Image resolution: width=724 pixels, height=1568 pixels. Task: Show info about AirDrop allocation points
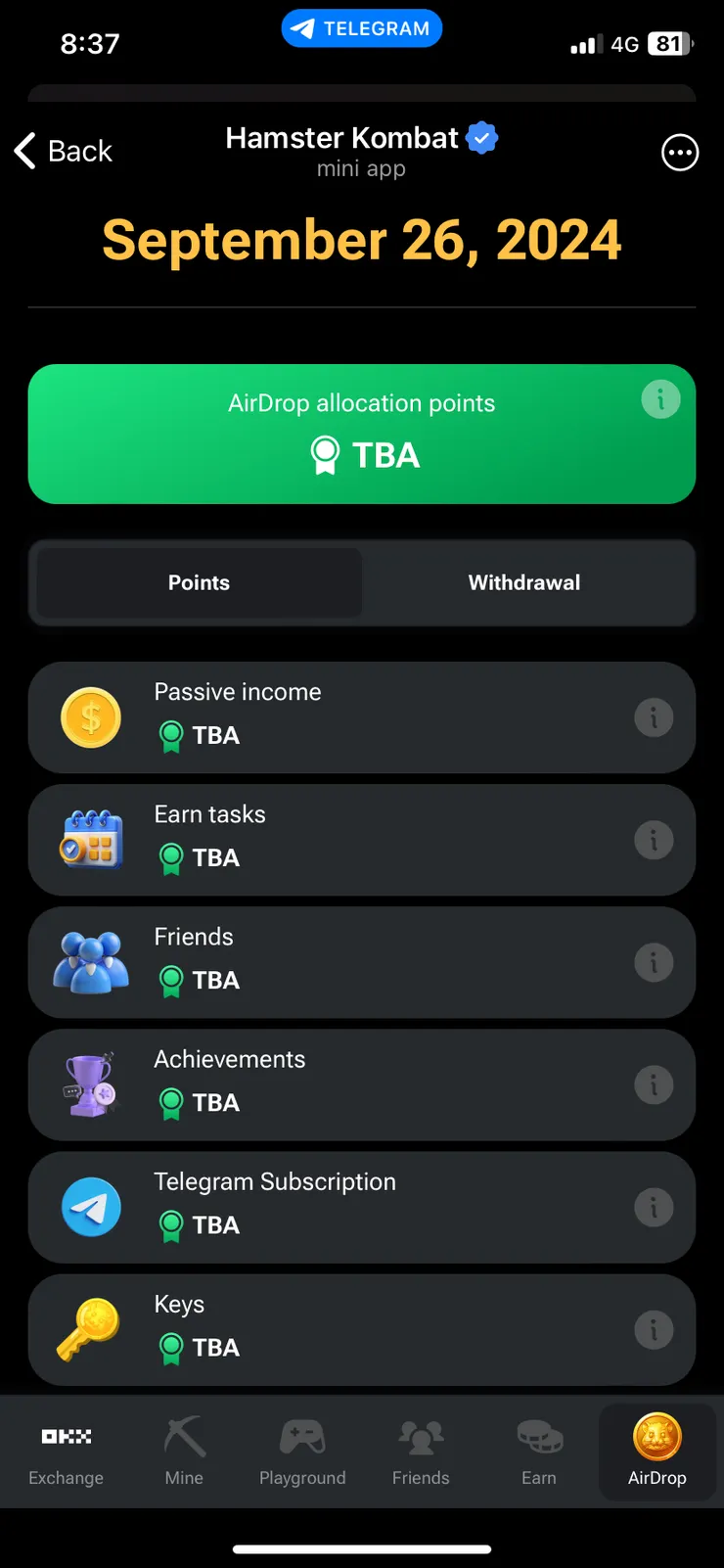tap(660, 399)
